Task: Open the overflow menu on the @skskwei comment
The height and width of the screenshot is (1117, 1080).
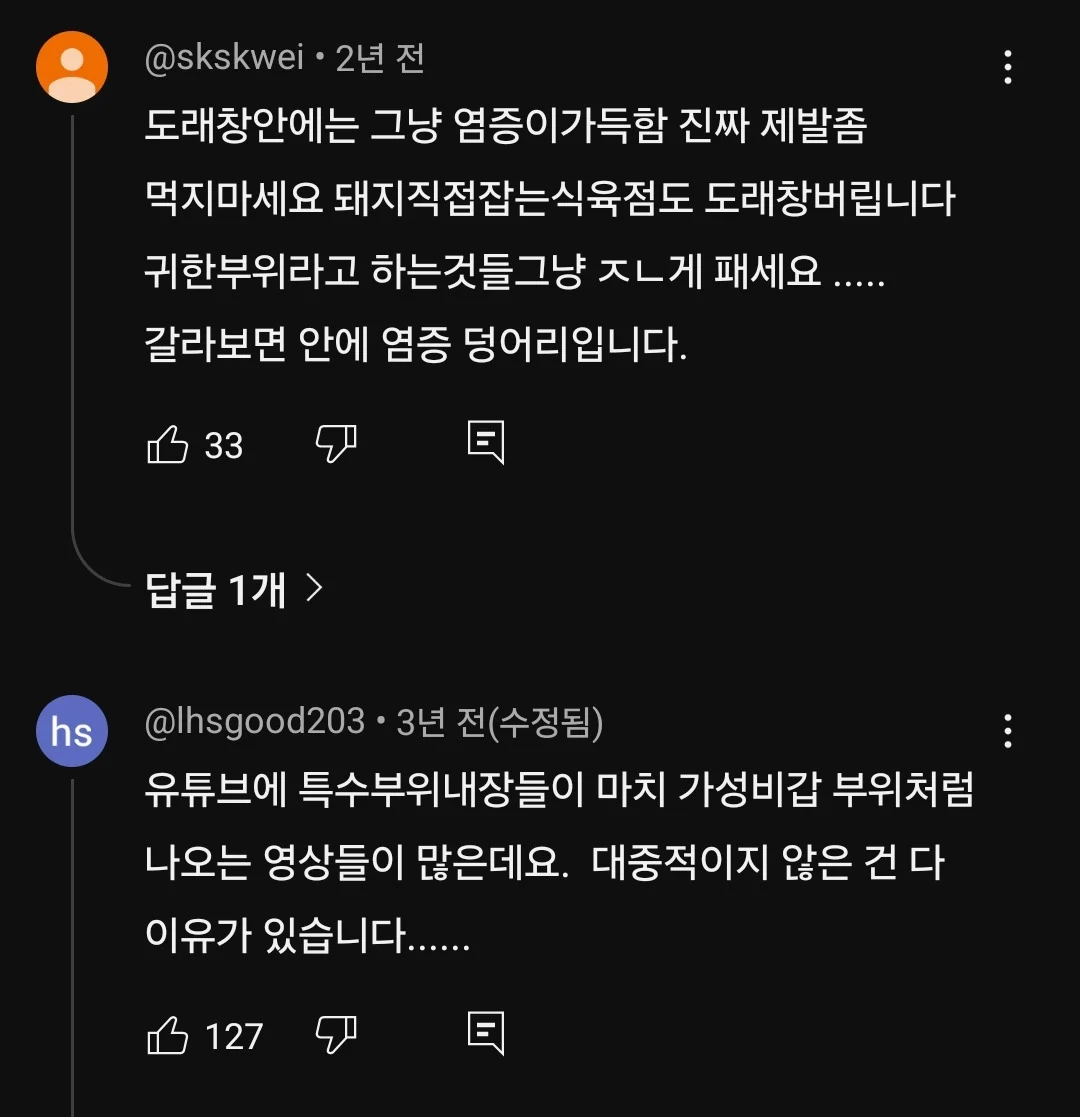Action: (1007, 67)
